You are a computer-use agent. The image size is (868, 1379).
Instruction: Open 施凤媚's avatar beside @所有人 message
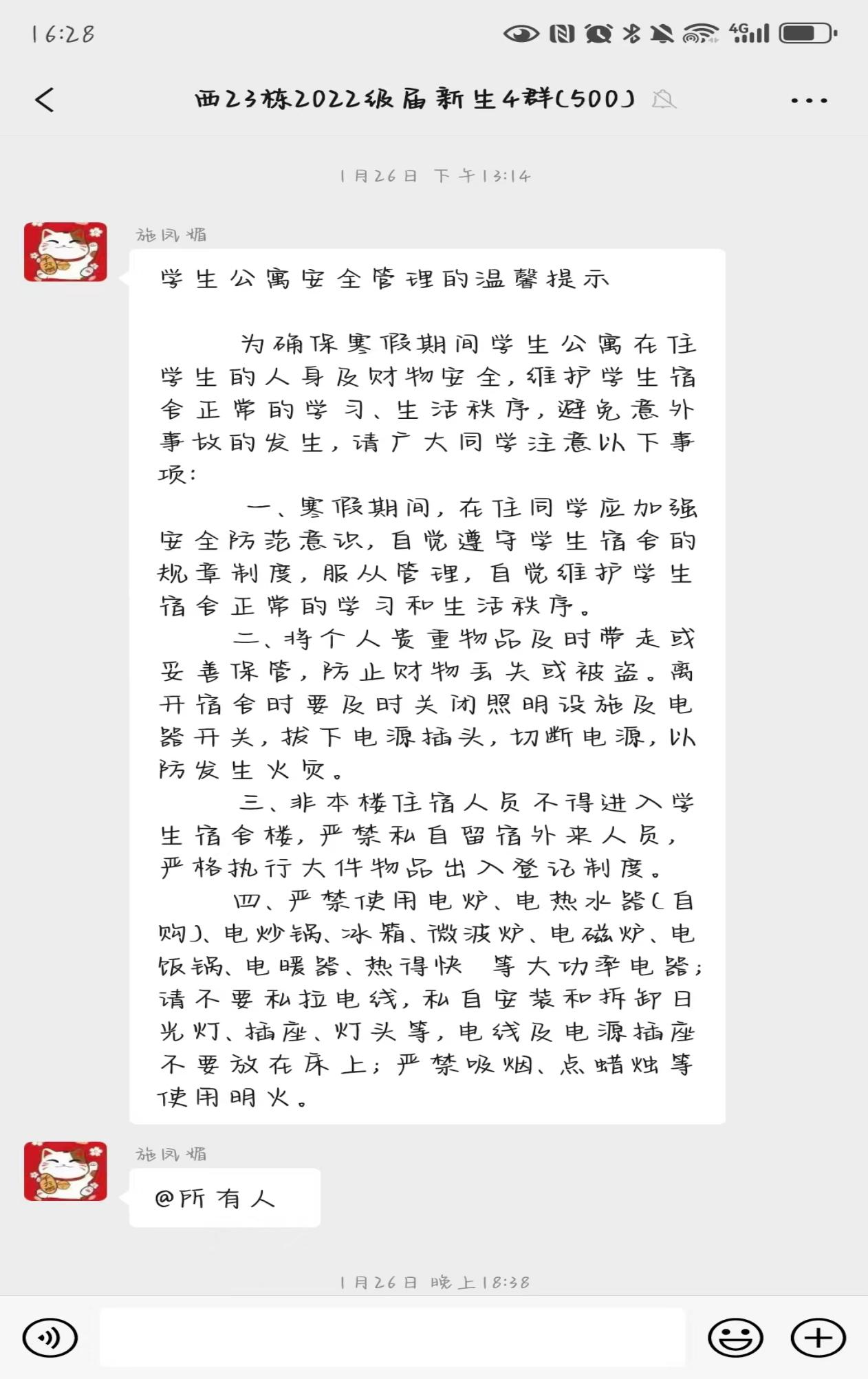coord(65,1171)
